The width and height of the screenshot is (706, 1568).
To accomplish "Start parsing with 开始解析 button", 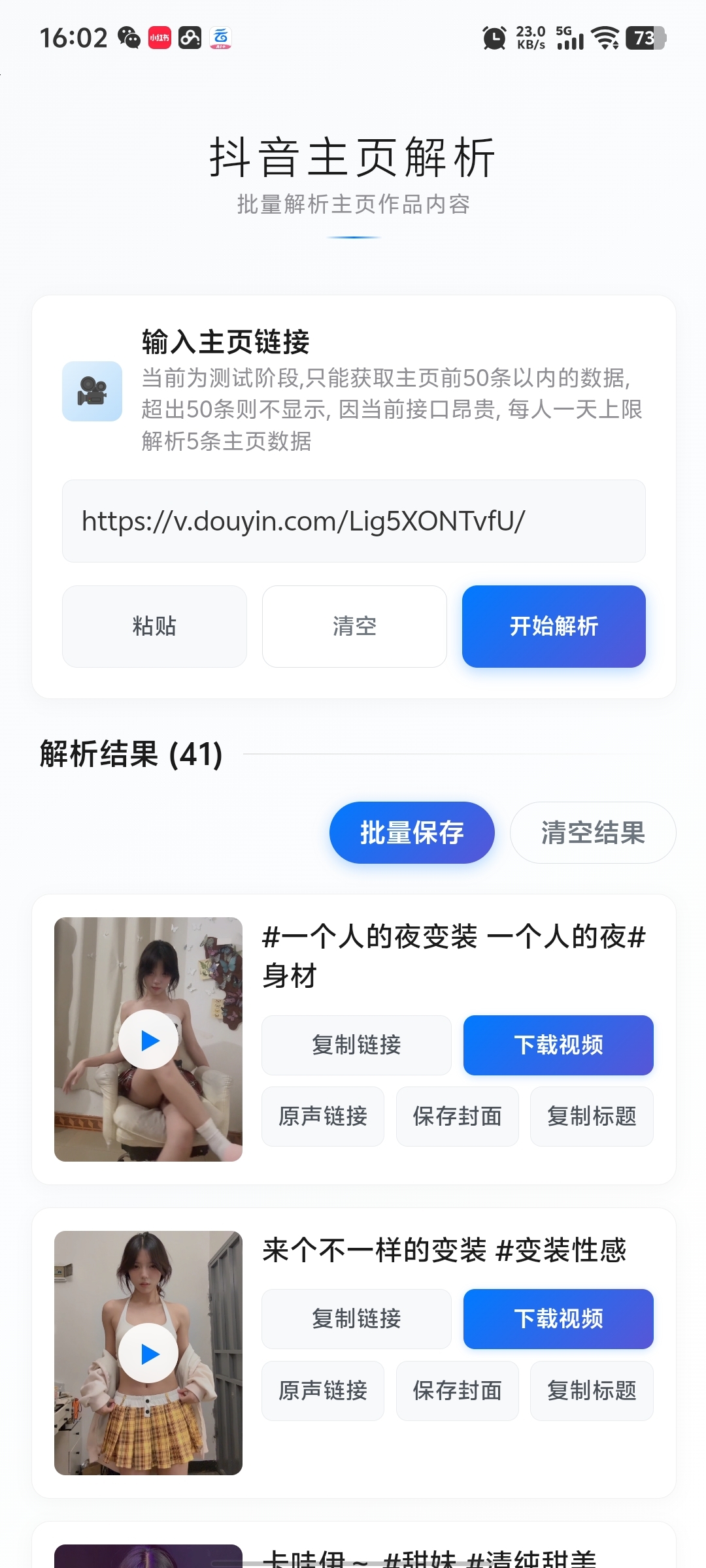I will (554, 626).
